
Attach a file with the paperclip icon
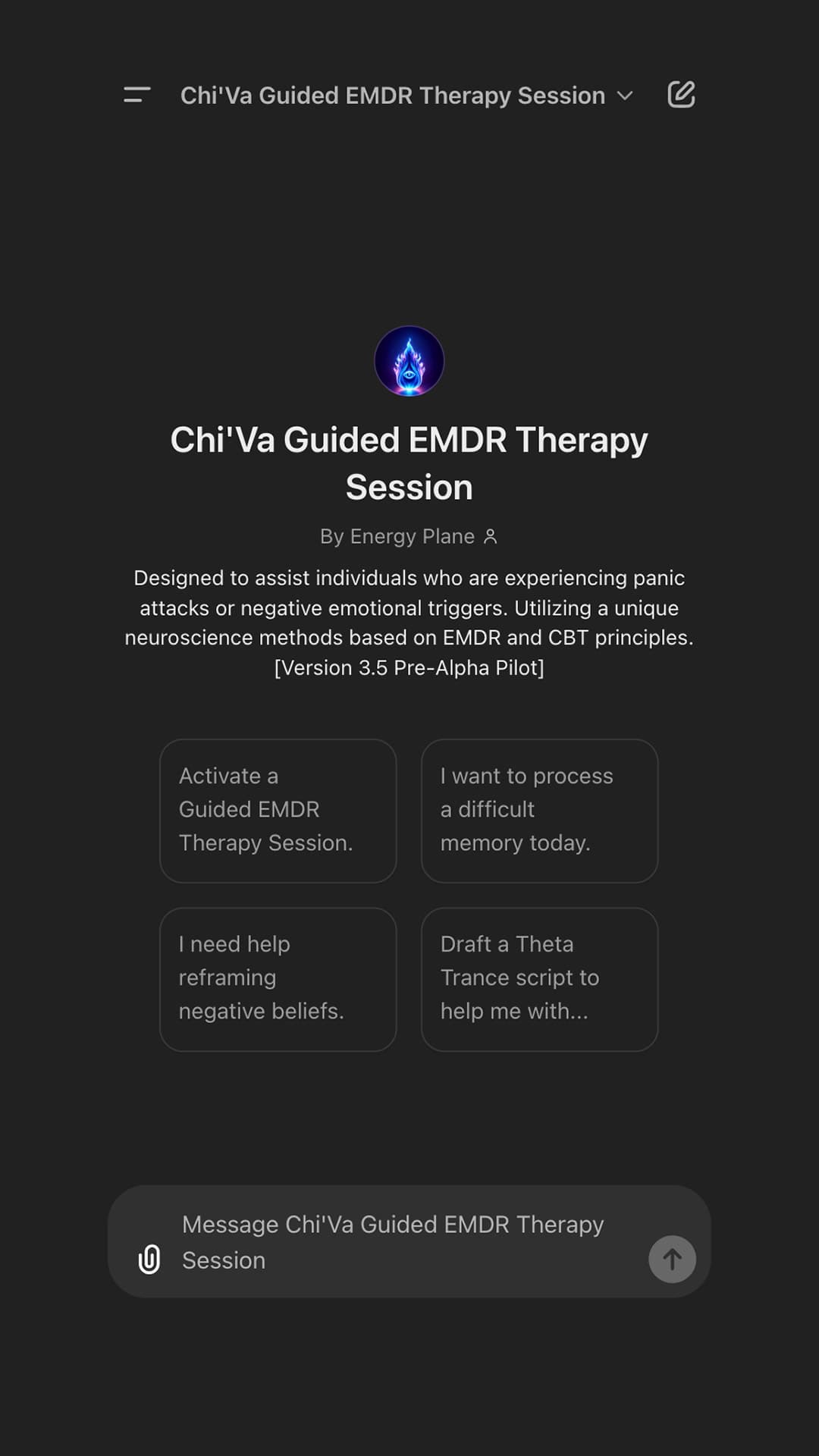click(x=149, y=1259)
